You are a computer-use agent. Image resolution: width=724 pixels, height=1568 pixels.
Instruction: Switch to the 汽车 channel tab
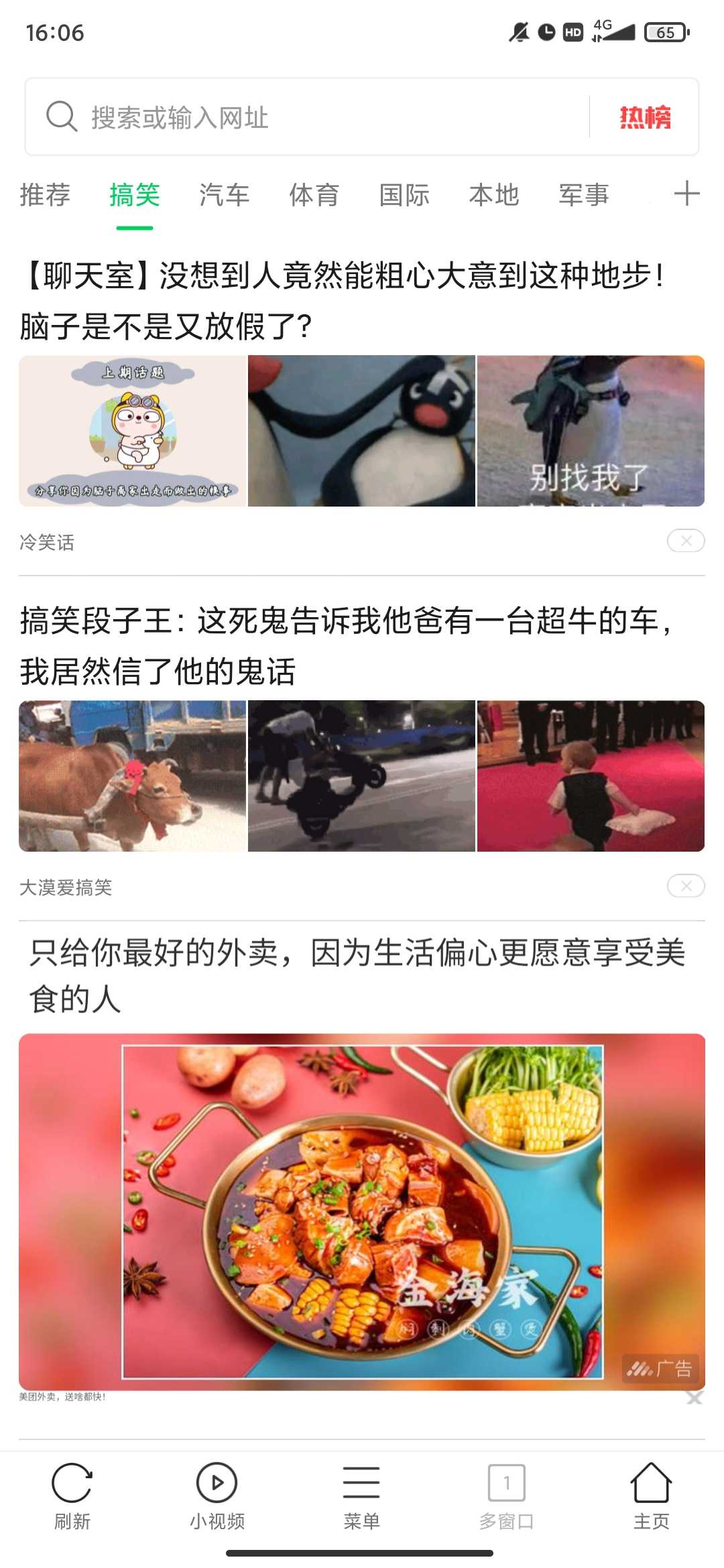pyautogui.click(x=224, y=194)
